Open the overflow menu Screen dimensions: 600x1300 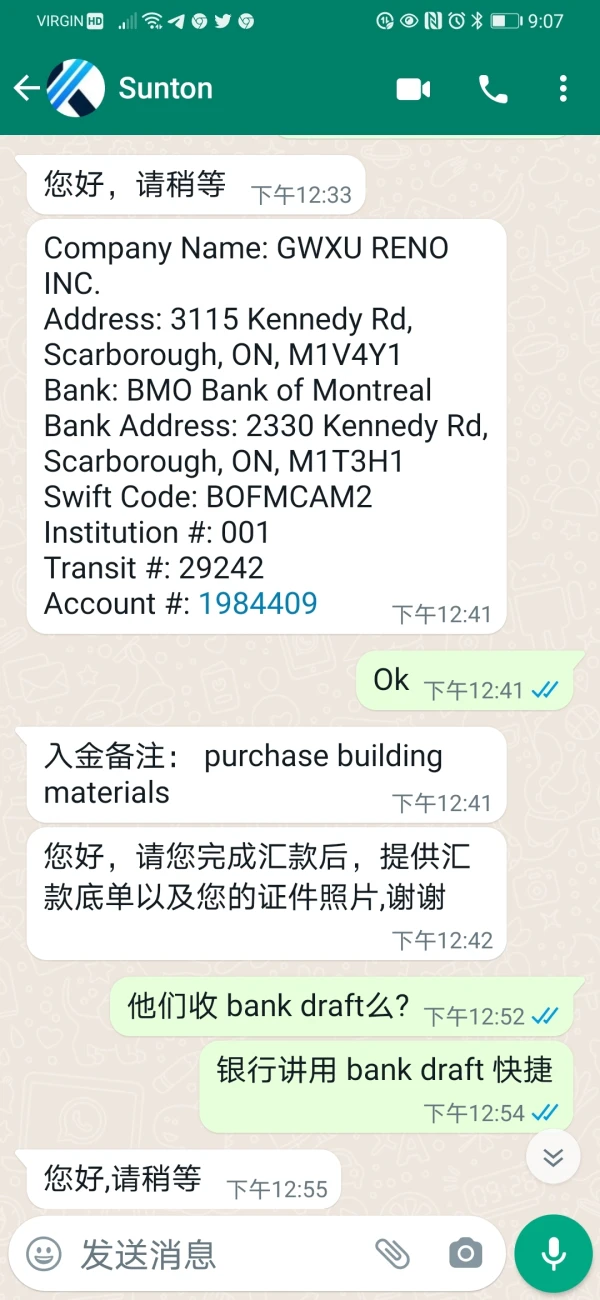pos(563,89)
